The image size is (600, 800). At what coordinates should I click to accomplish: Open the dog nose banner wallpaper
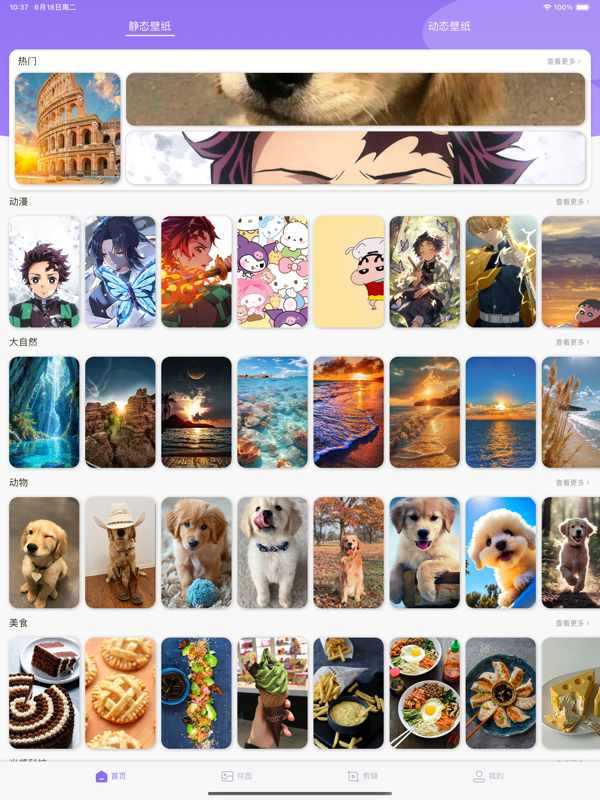click(x=355, y=99)
